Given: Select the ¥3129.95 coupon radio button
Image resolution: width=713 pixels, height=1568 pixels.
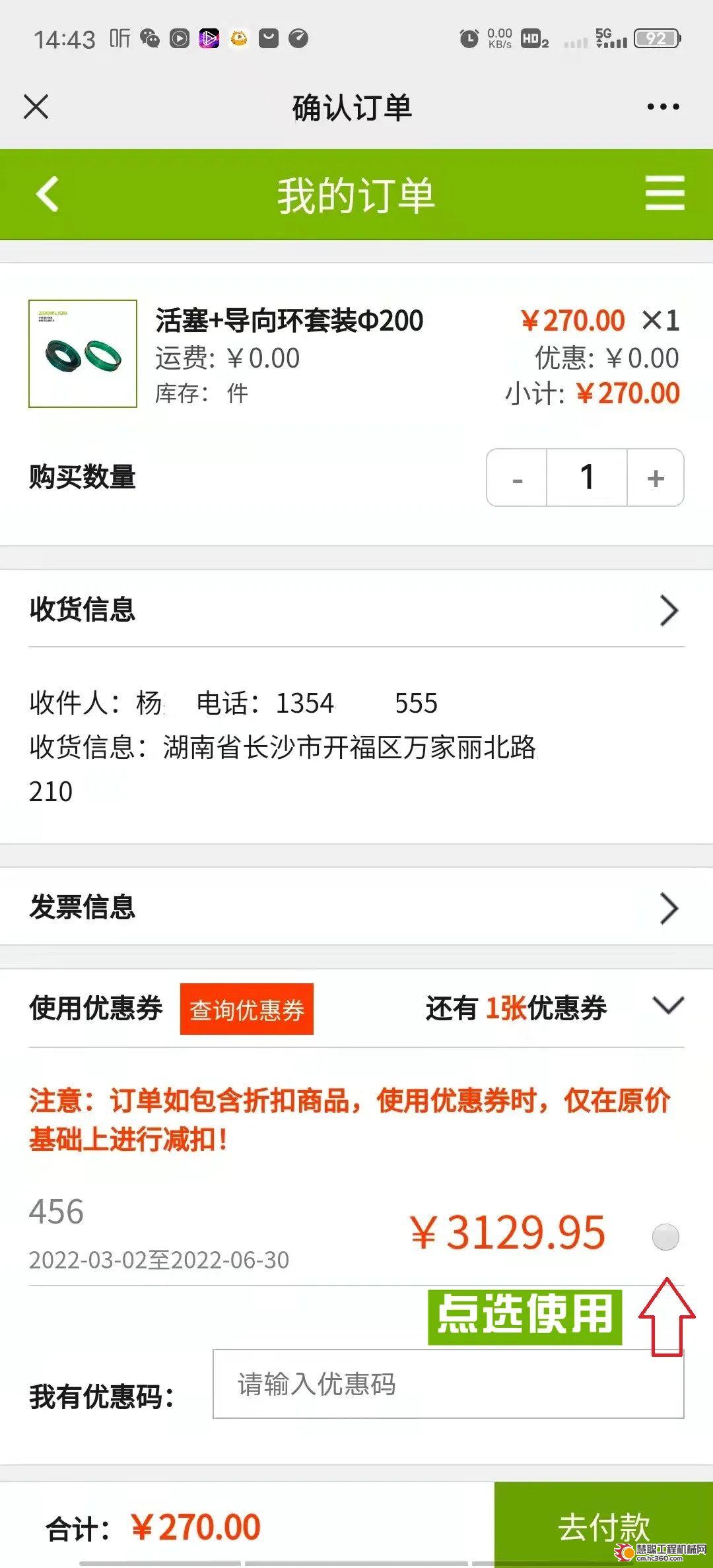Looking at the screenshot, I should click(x=665, y=1237).
